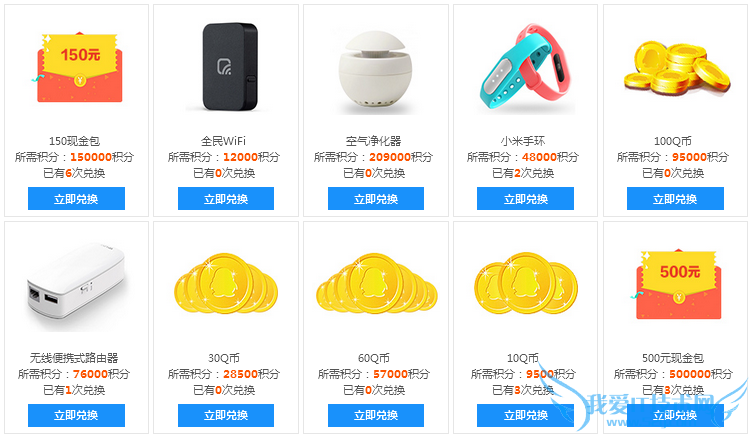Redeem the 小米手环 prize
This screenshot has height=437, width=754.
tap(525, 199)
